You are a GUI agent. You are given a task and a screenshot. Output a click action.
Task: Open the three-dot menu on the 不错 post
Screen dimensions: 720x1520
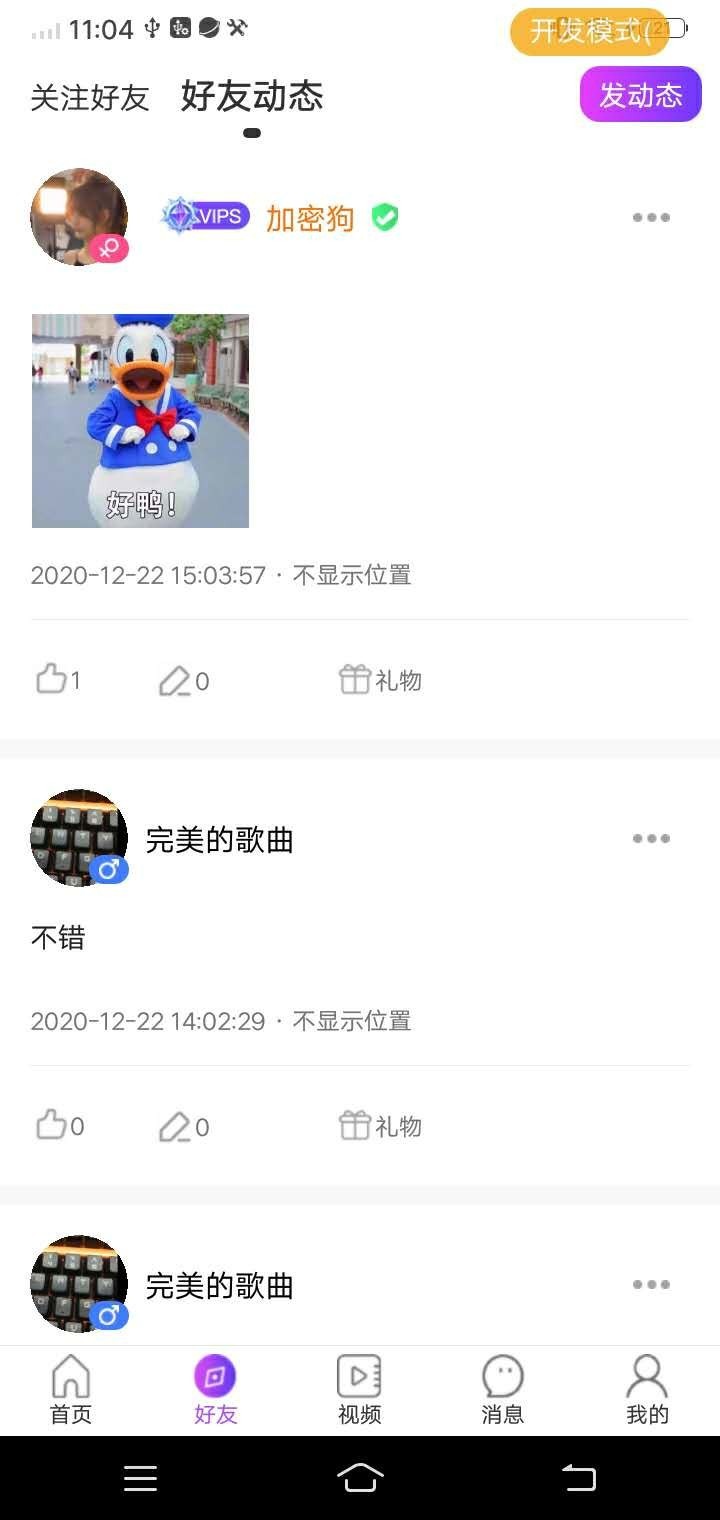coord(651,838)
